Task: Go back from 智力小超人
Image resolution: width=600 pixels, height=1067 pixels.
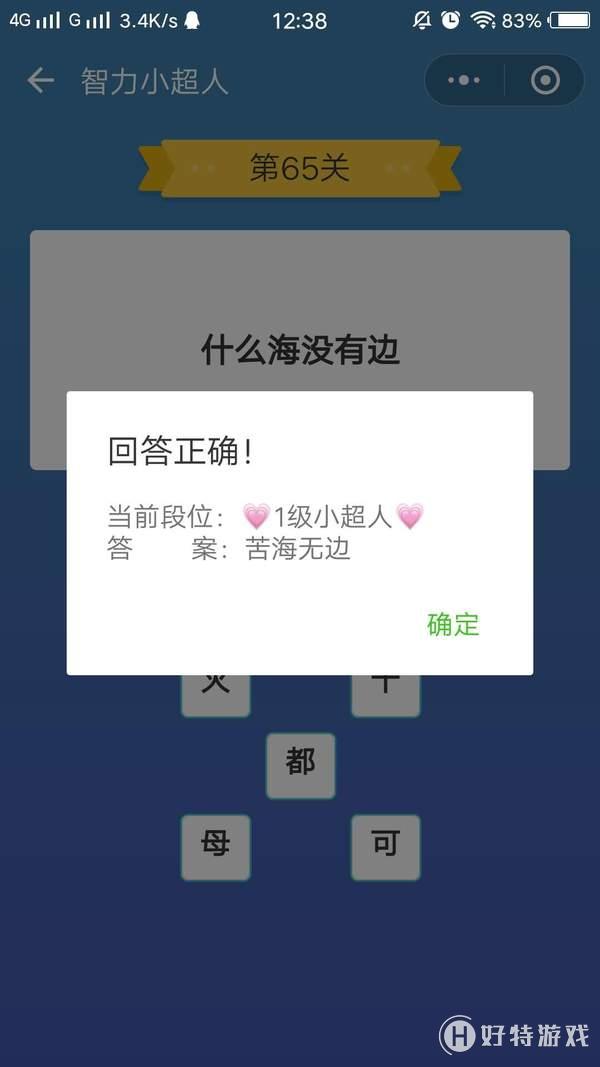Action: 40,80
